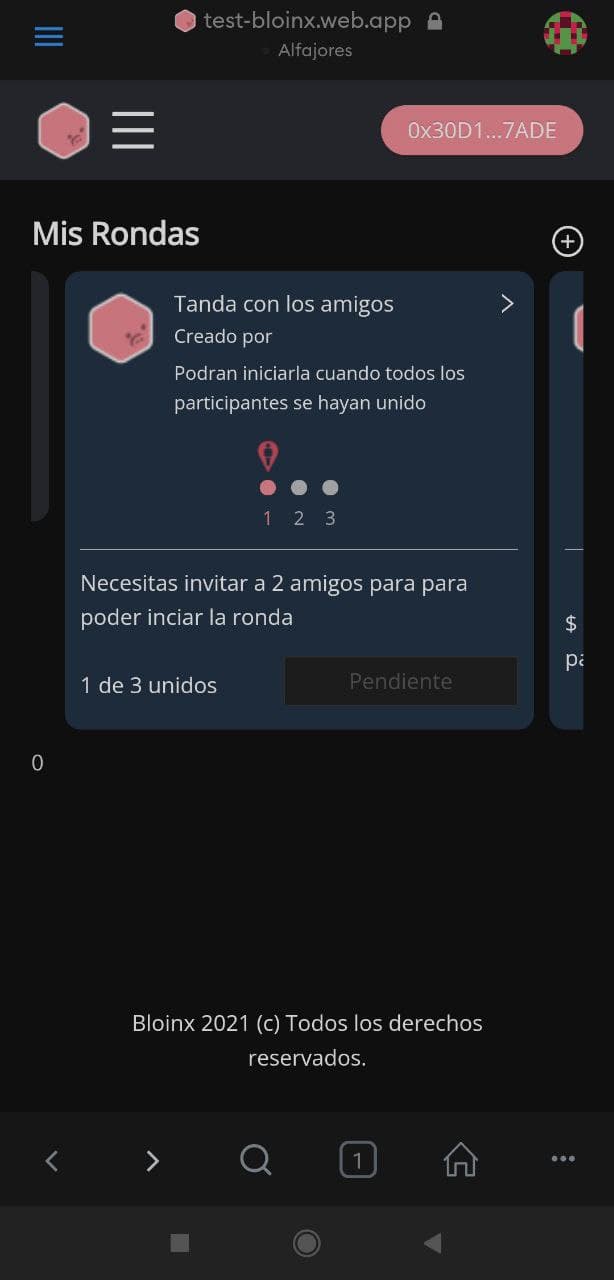Tap the system back button
Image resolution: width=614 pixels, height=1280 pixels.
click(x=433, y=1243)
